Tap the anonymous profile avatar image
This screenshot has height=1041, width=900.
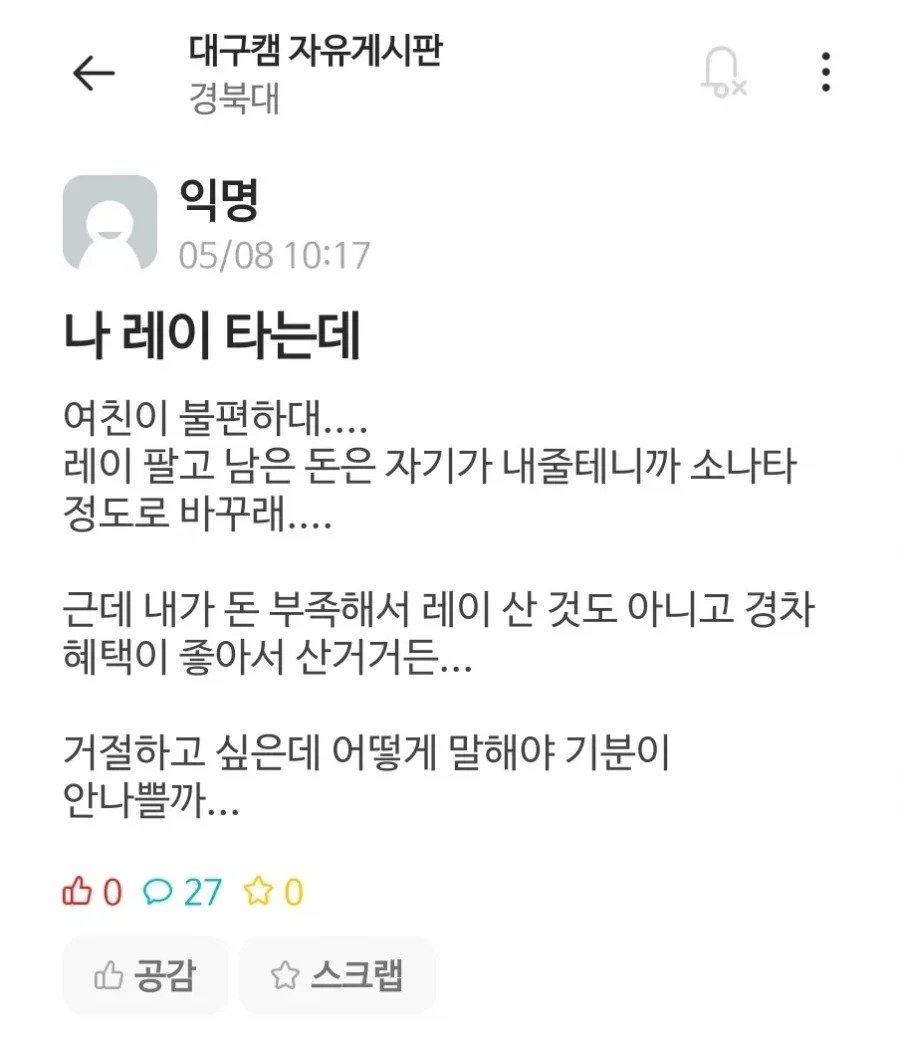[x=108, y=222]
